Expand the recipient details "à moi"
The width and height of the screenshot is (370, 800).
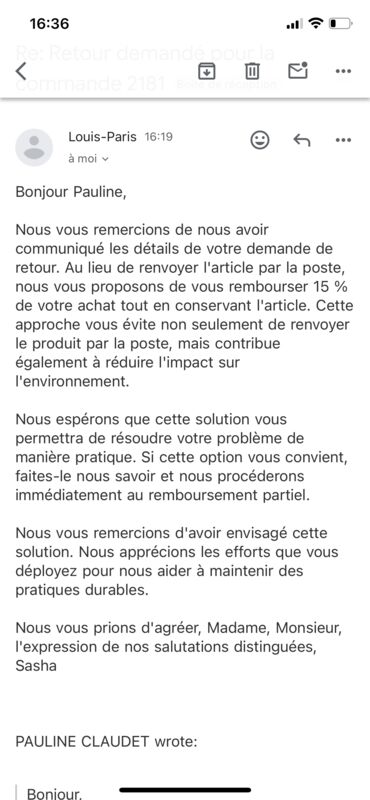tap(89, 159)
